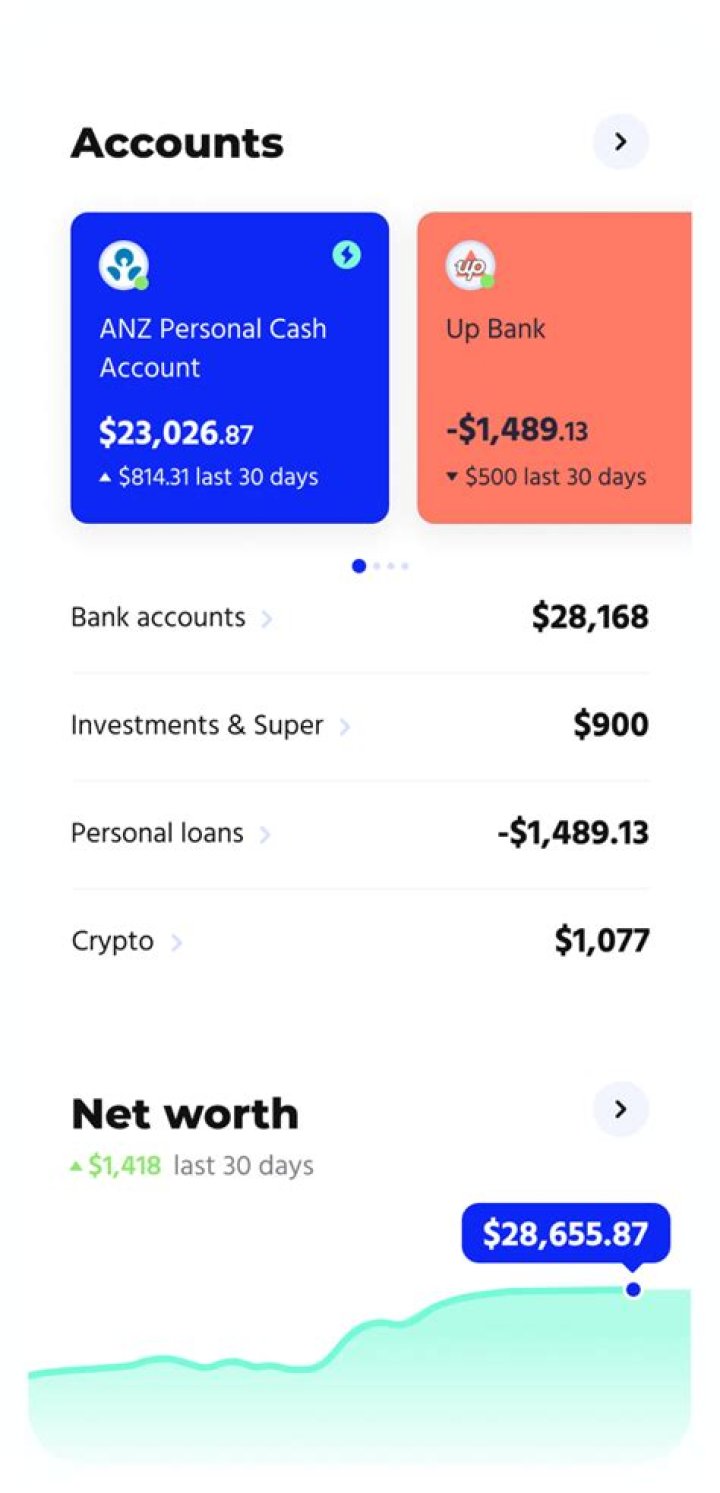Viewport: 720px width, 1493px height.
Task: Open the Personal loans row
Action: pyautogui.click(x=360, y=834)
